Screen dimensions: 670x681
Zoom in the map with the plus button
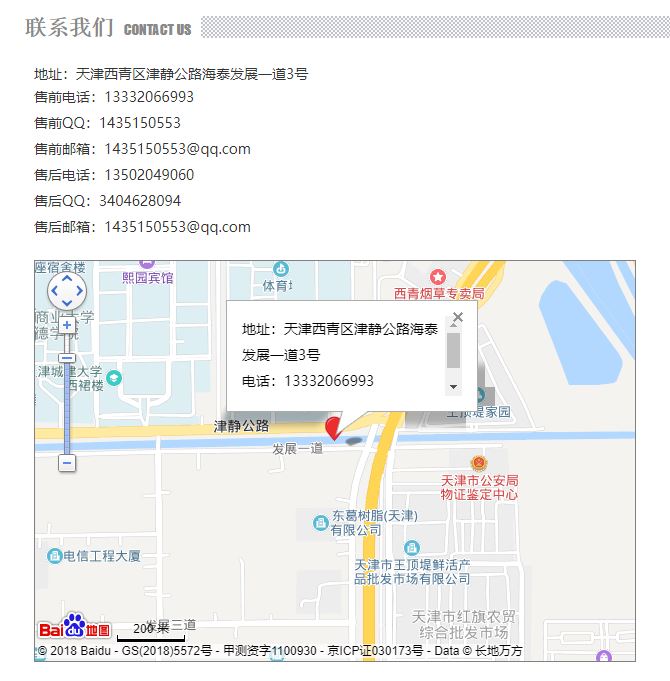(67, 325)
